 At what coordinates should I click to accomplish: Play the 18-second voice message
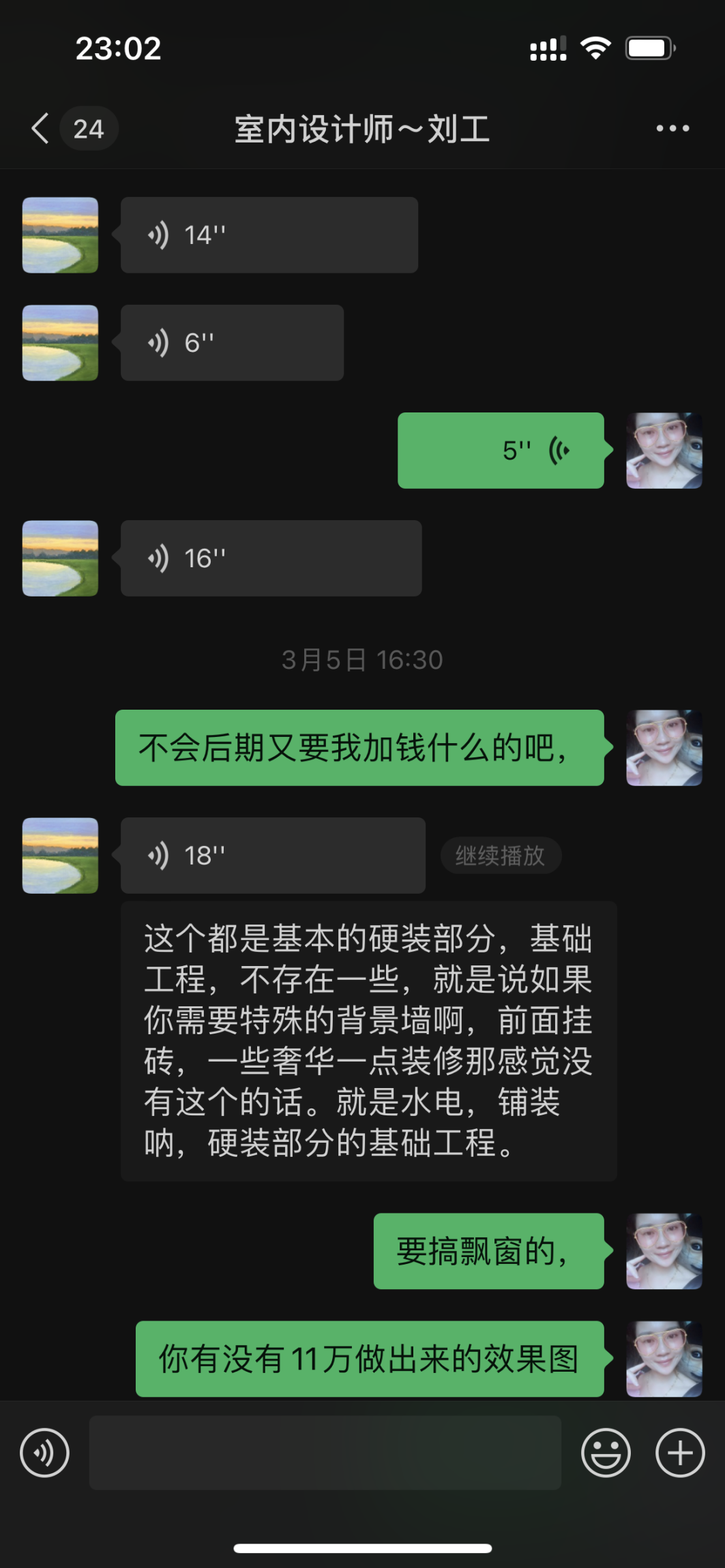pos(273,856)
